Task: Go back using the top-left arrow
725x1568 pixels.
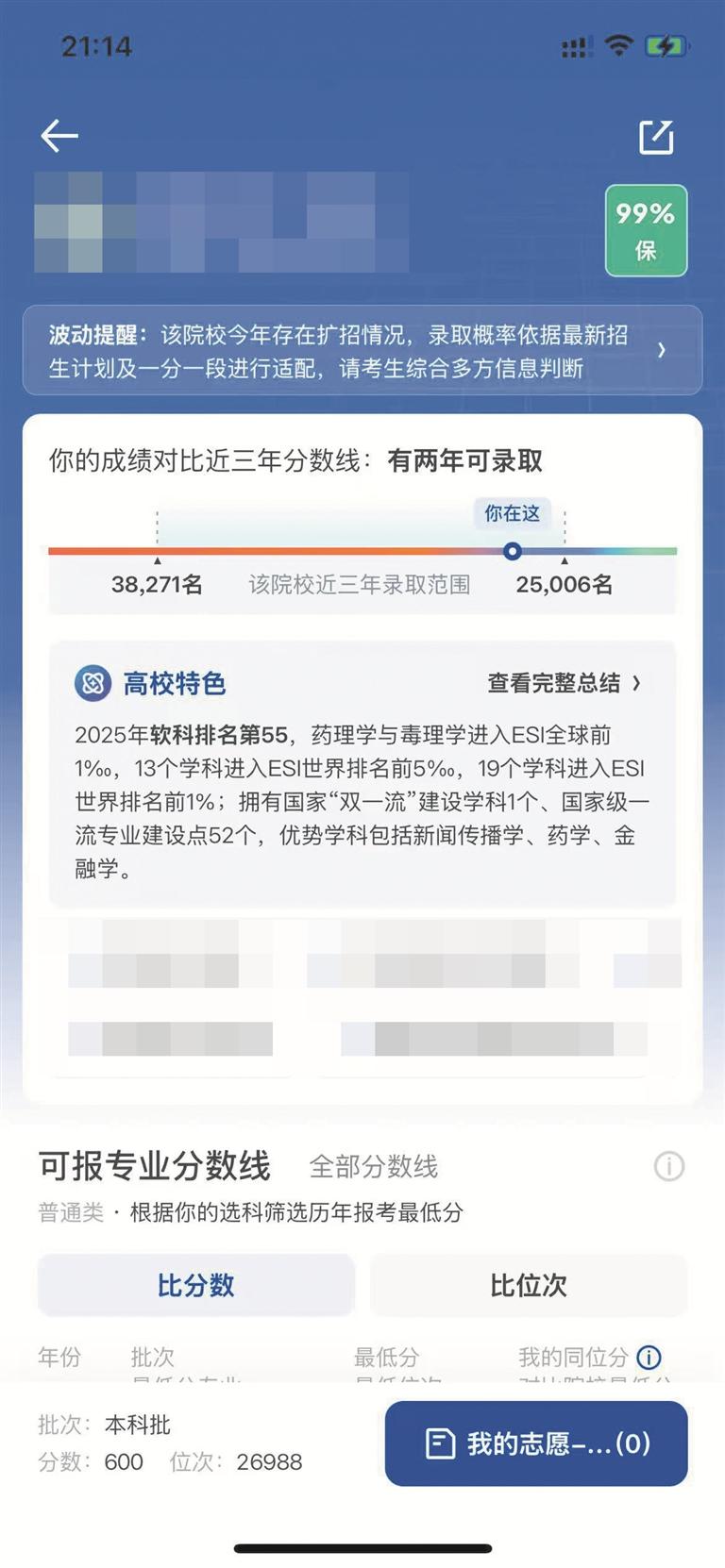Action: 59,136
